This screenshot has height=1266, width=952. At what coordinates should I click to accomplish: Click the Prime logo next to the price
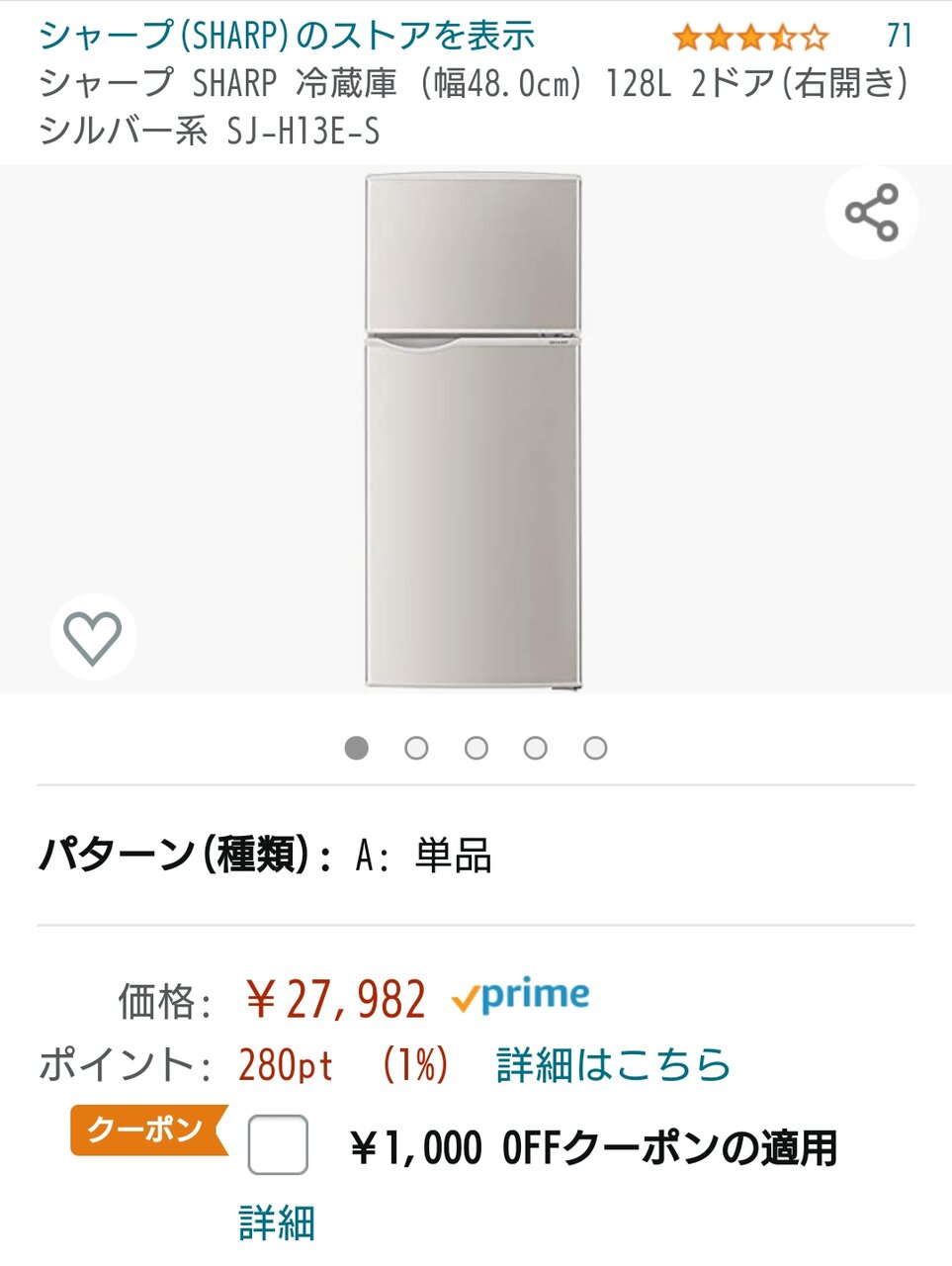tap(521, 996)
